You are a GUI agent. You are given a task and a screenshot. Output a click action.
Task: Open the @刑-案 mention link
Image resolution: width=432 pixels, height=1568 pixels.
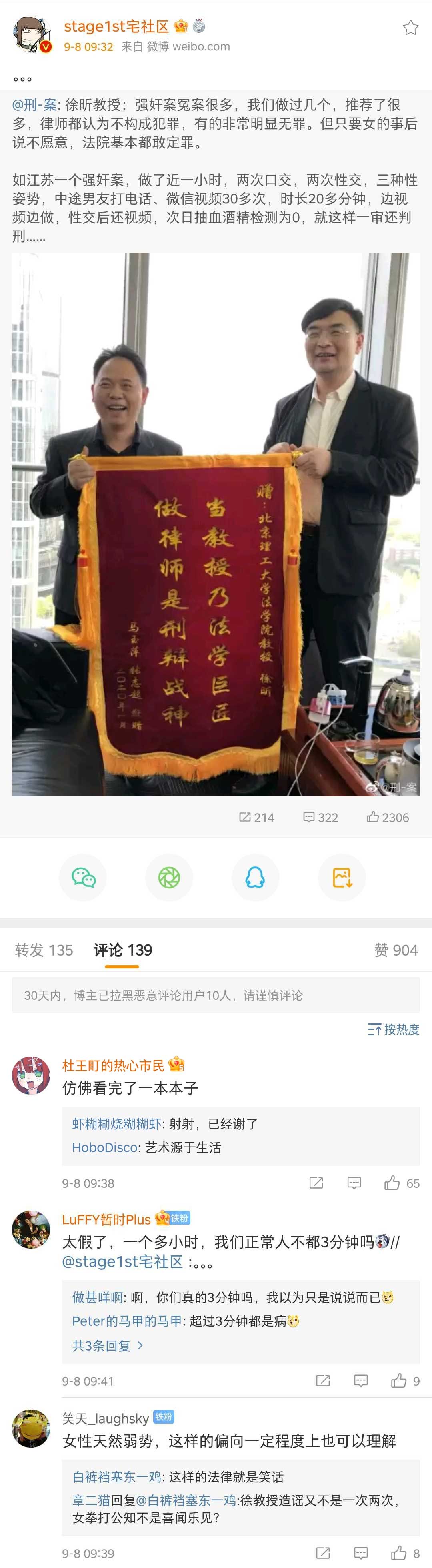(x=35, y=105)
